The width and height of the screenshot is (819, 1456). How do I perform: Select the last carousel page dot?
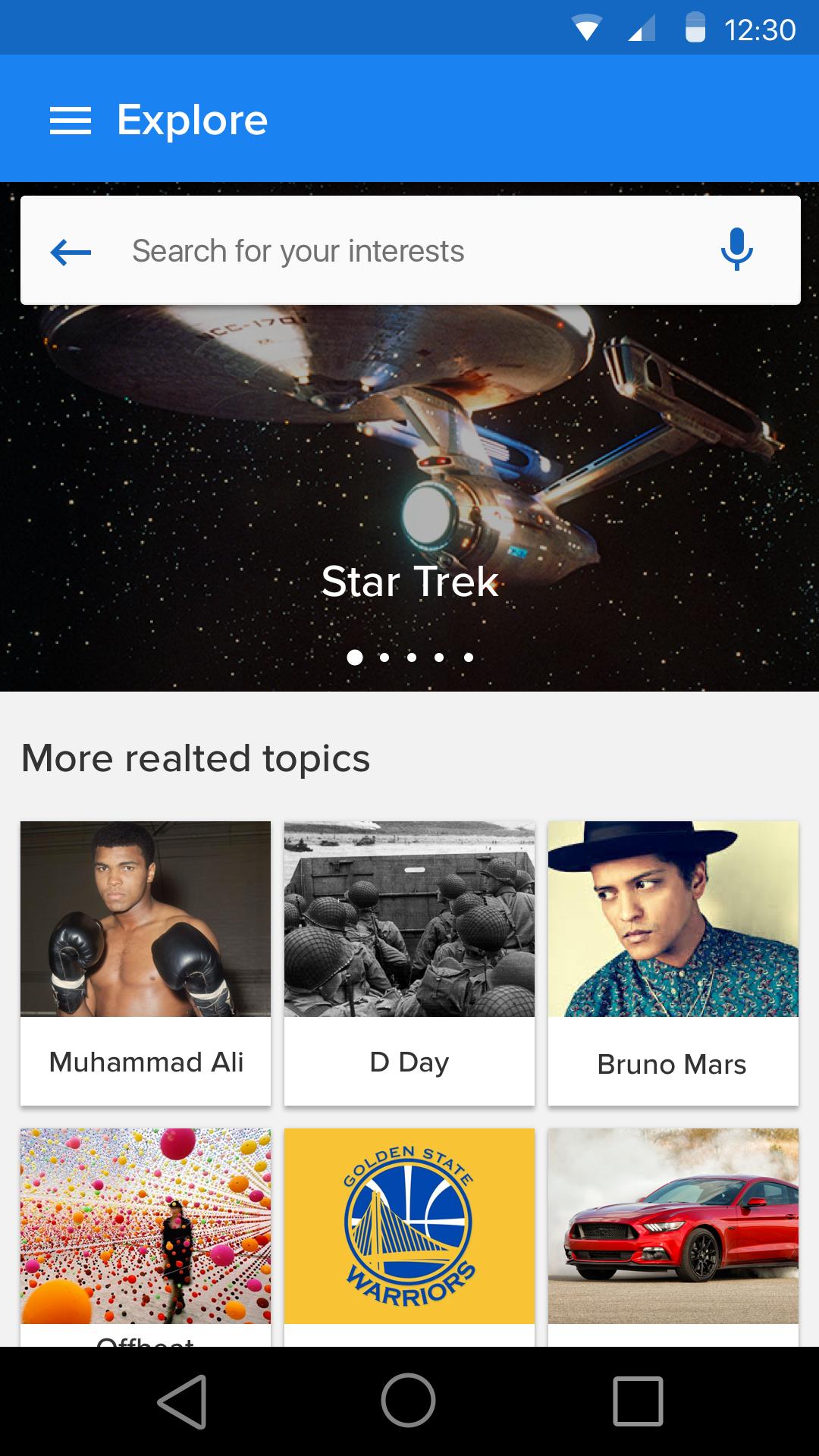click(x=467, y=658)
